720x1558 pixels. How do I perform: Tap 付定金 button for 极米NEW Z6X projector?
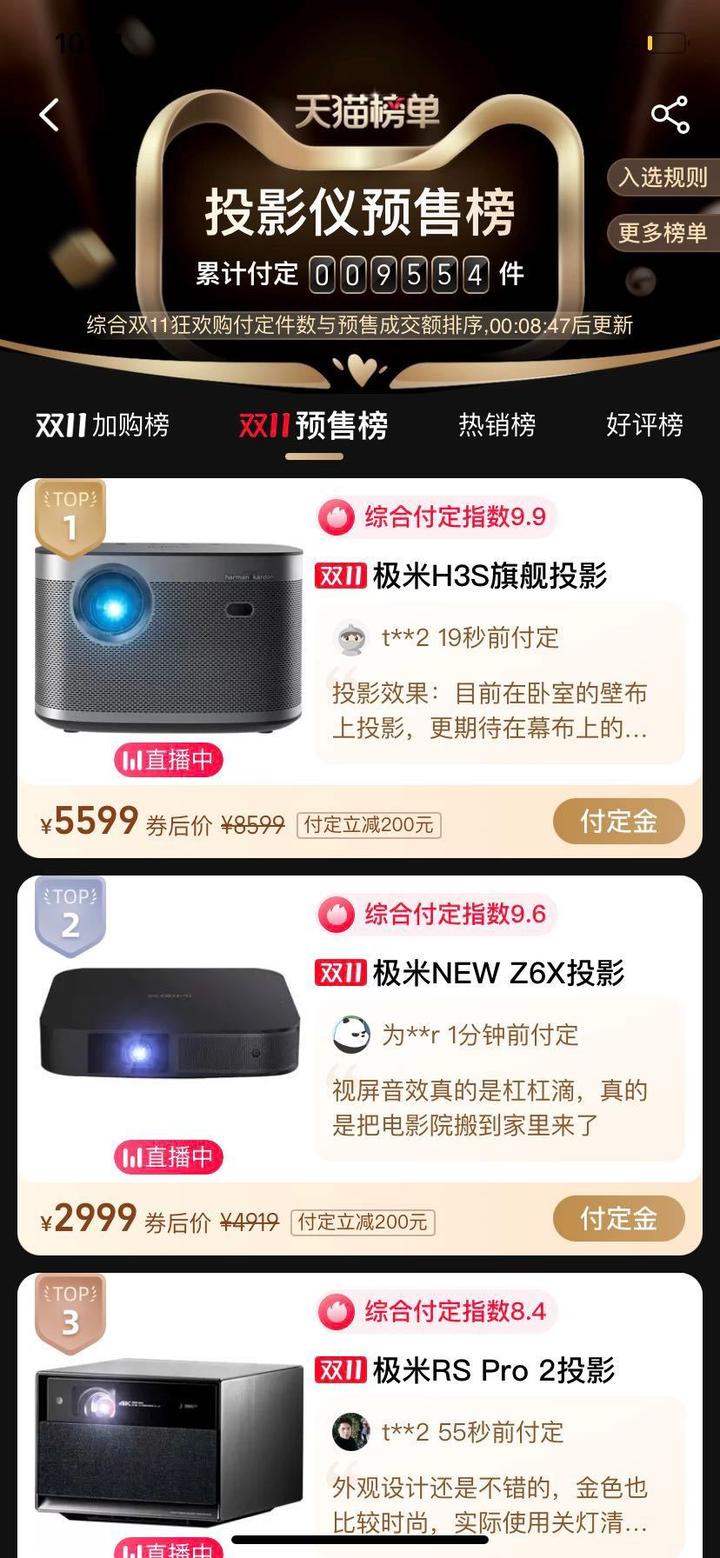click(618, 1218)
